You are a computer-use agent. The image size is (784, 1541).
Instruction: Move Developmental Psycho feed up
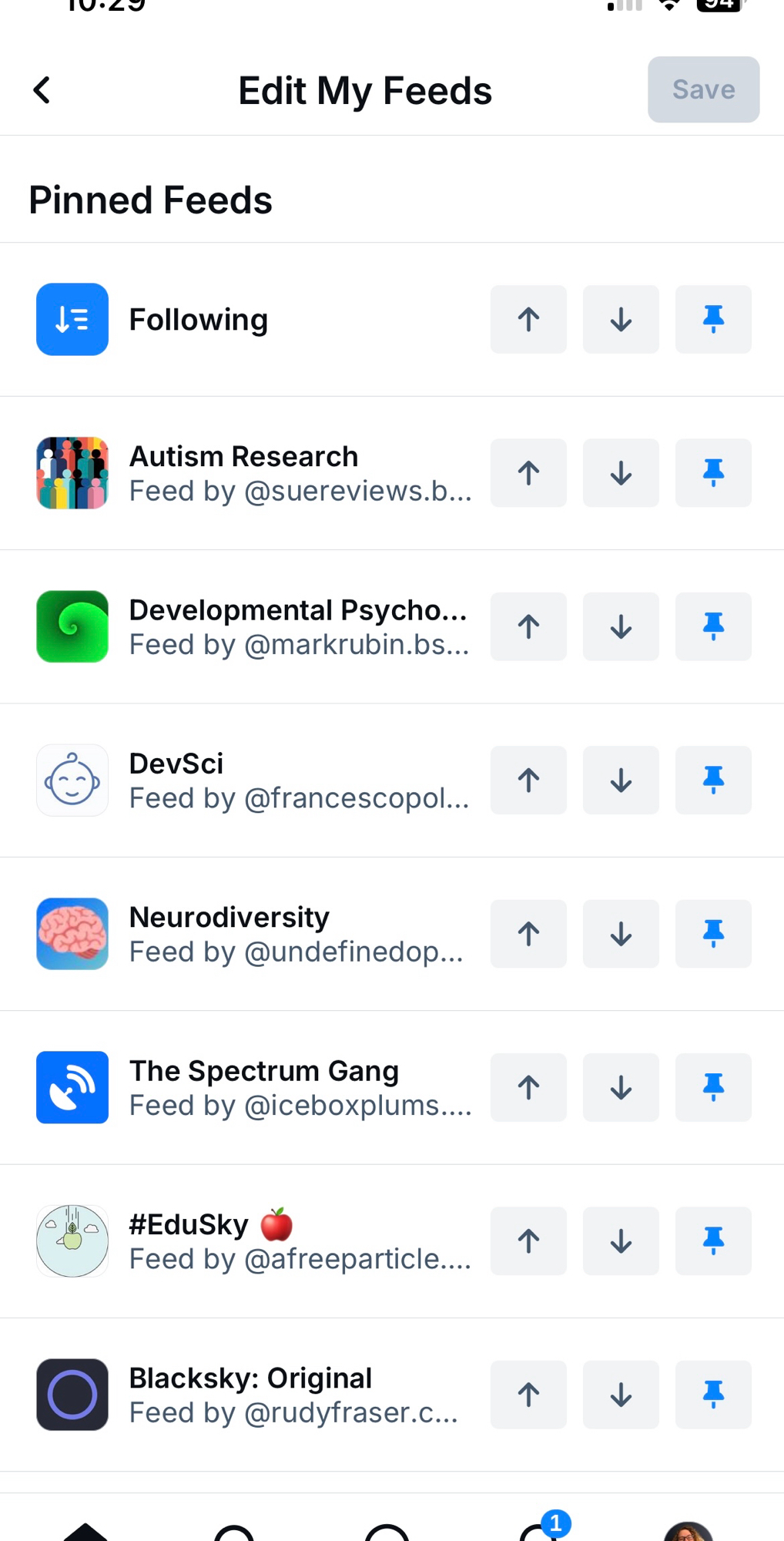pyautogui.click(x=528, y=626)
